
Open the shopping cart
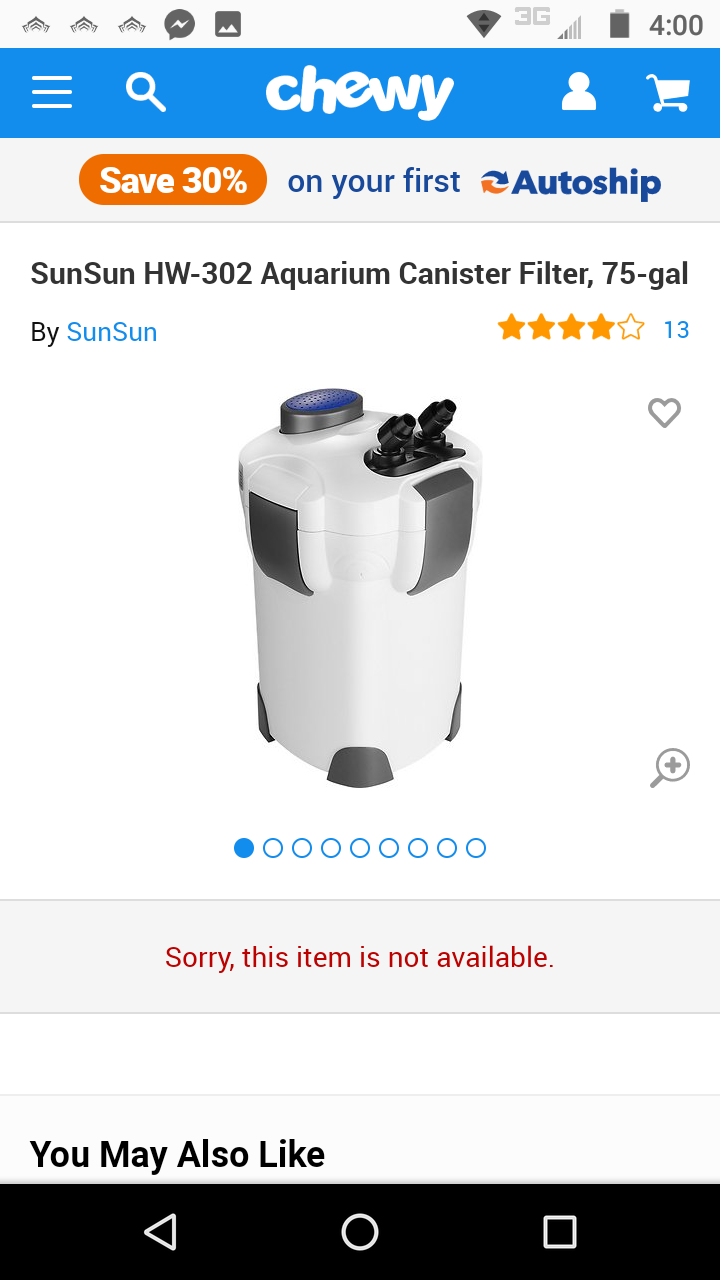[x=668, y=93]
